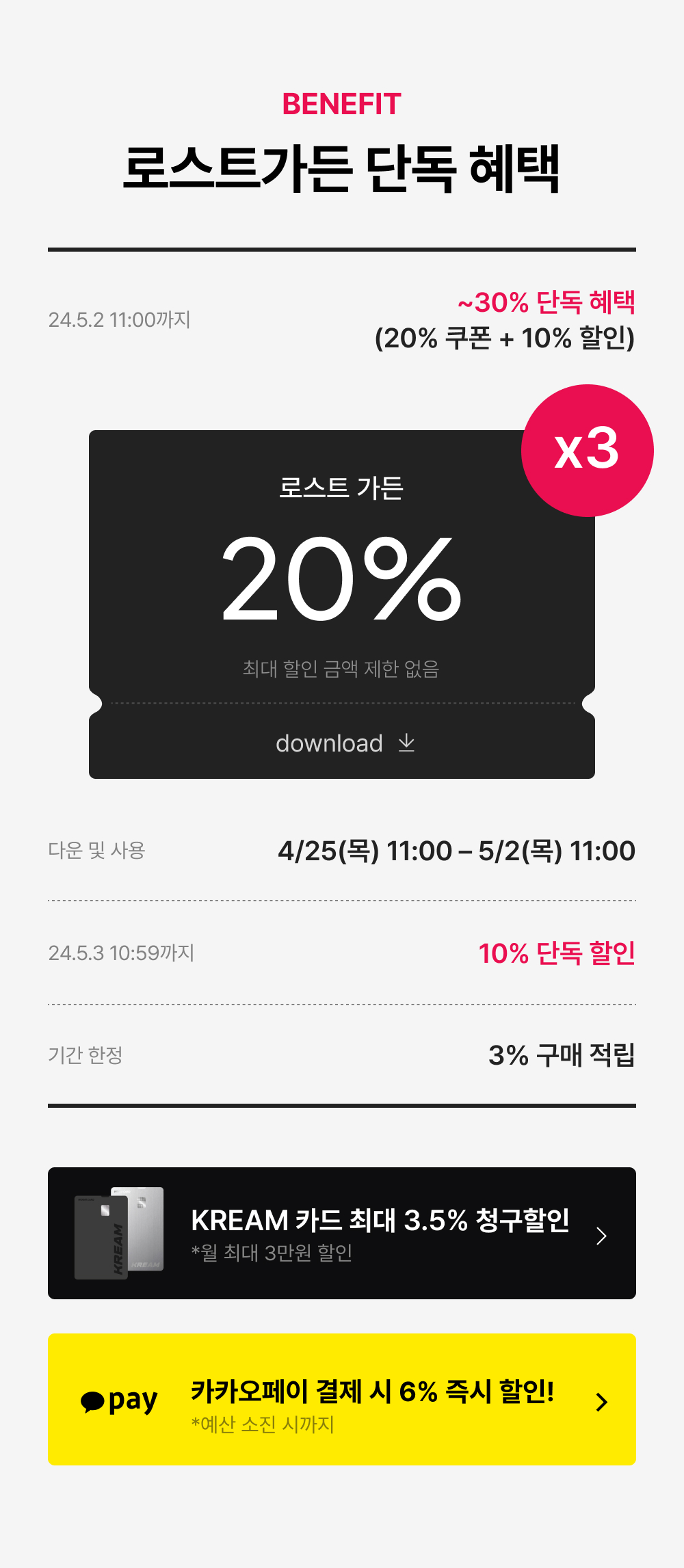684x1568 pixels.
Task: Open the KREAM 카드 3.5% 청구할인 banner
Action: pos(342,1233)
